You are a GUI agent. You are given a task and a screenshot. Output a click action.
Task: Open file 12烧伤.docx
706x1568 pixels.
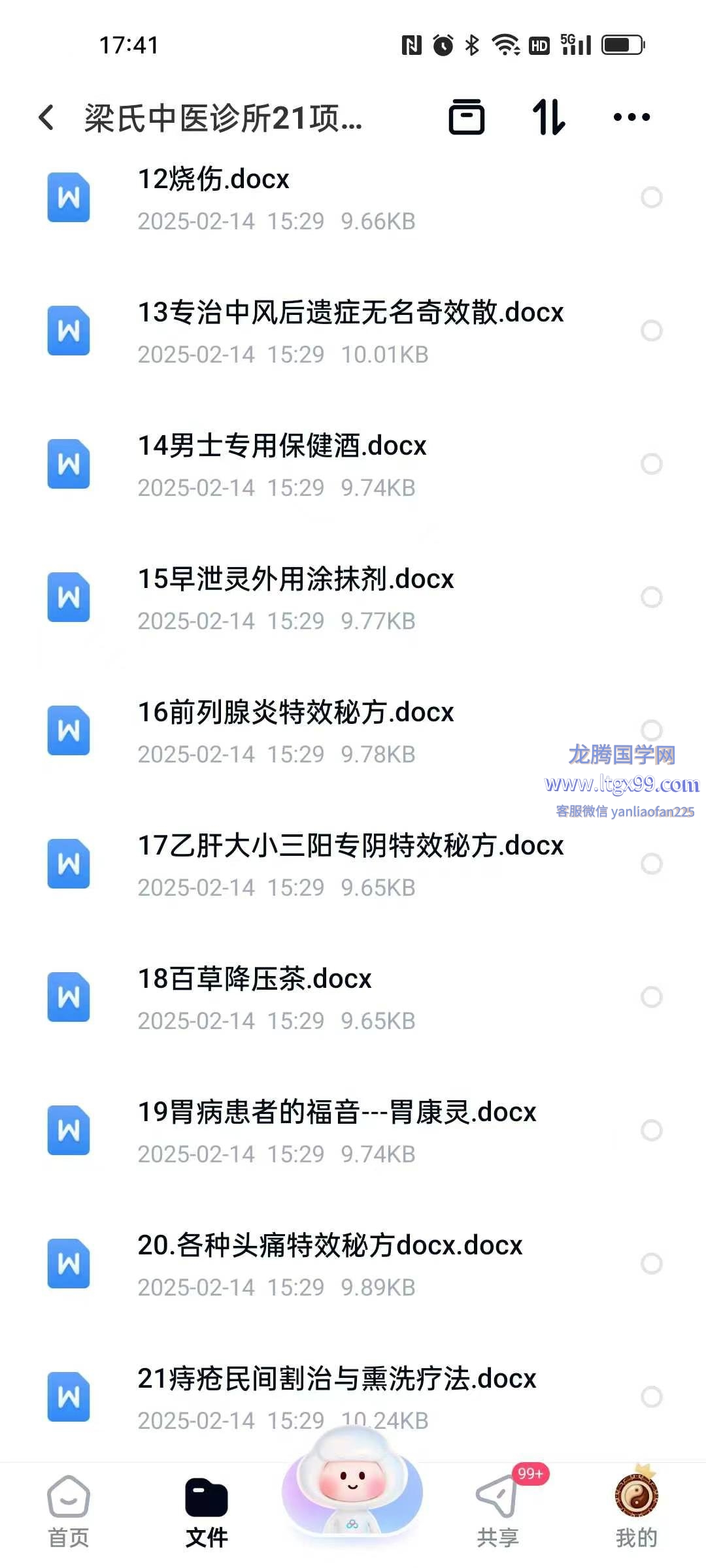[353, 199]
